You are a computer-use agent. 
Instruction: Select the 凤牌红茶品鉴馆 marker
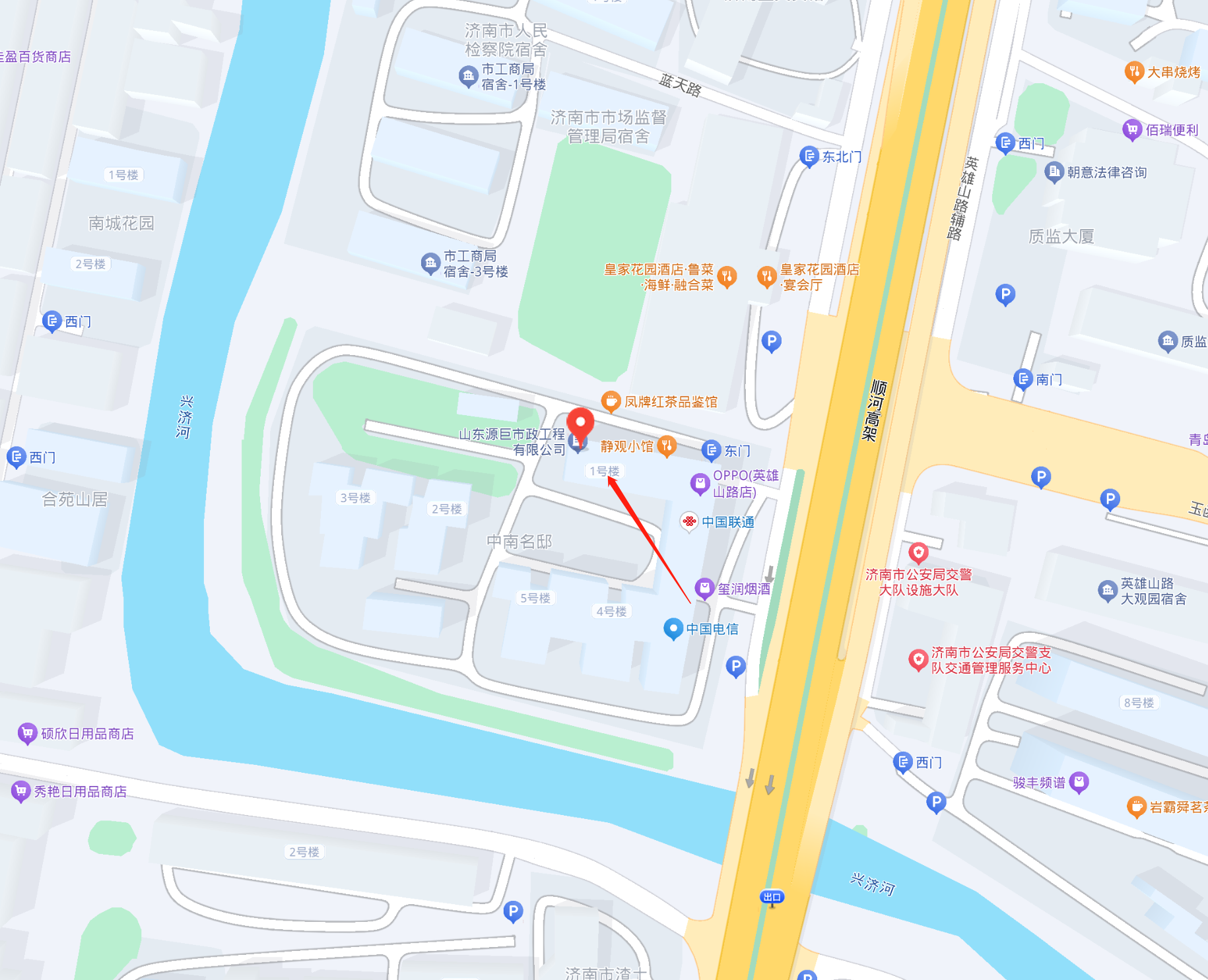pos(611,401)
